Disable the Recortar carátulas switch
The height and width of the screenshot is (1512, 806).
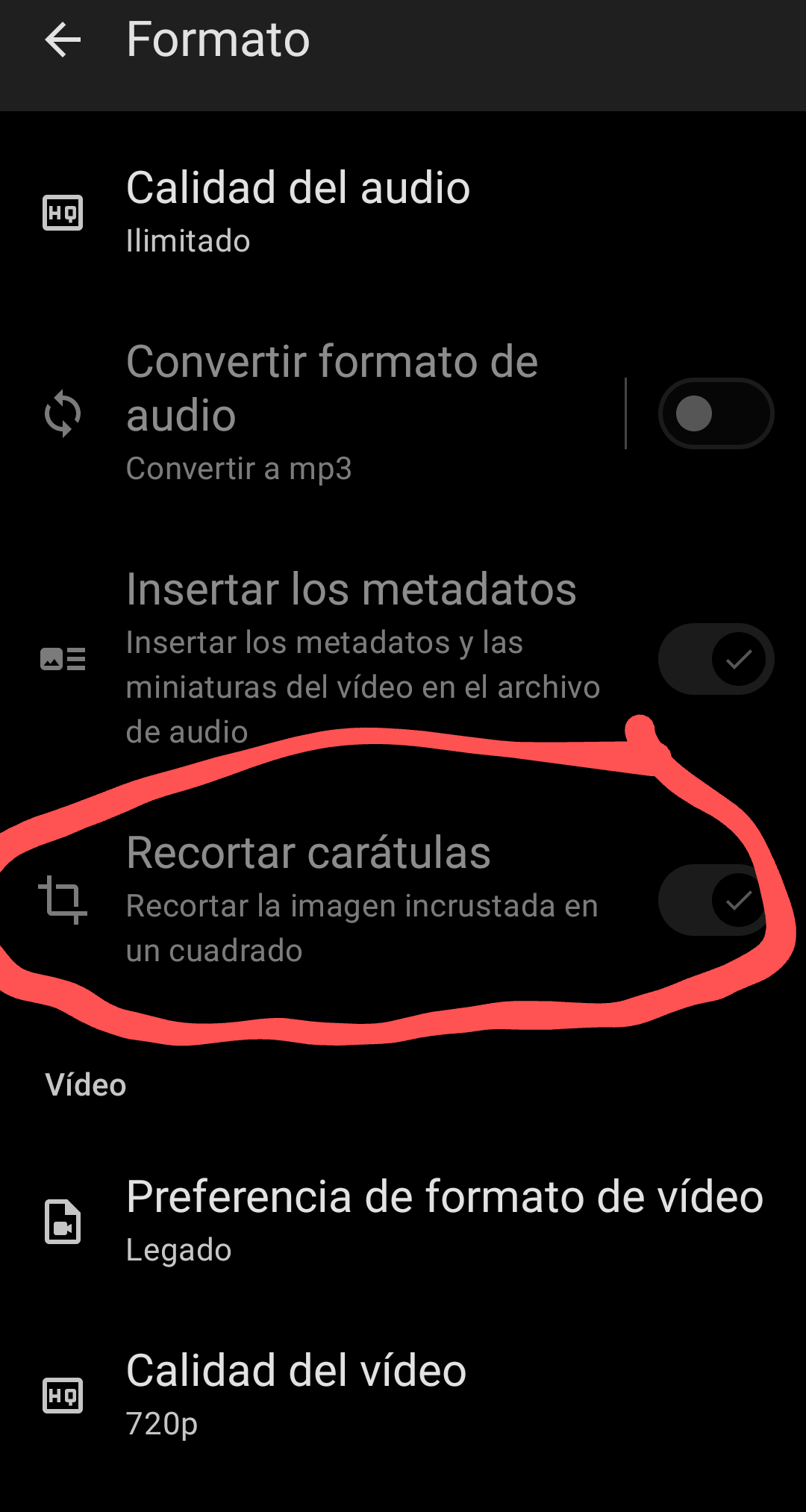[716, 900]
